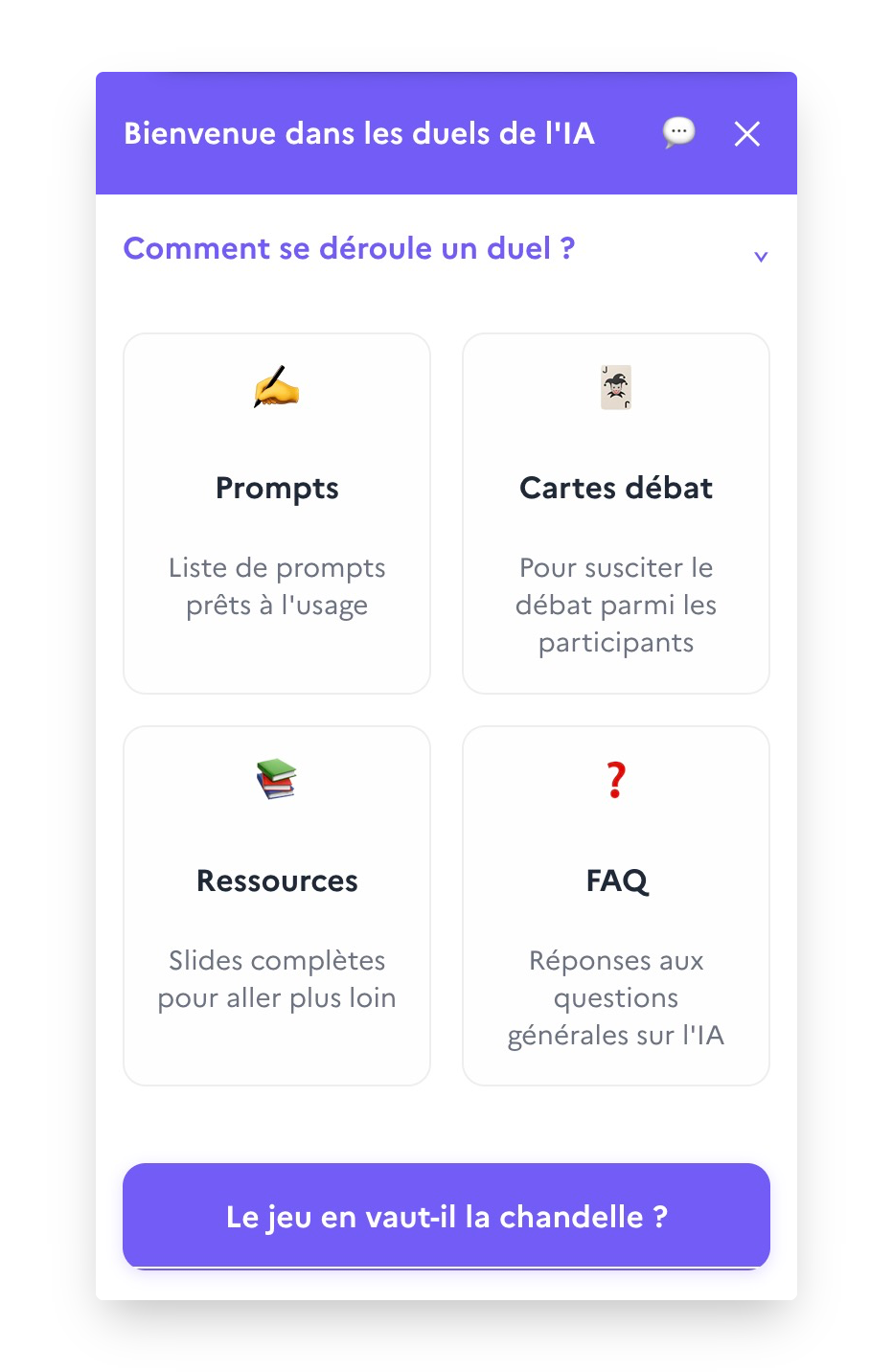Open the Cartes débat card
The height and width of the screenshot is (1372, 893).
[616, 514]
